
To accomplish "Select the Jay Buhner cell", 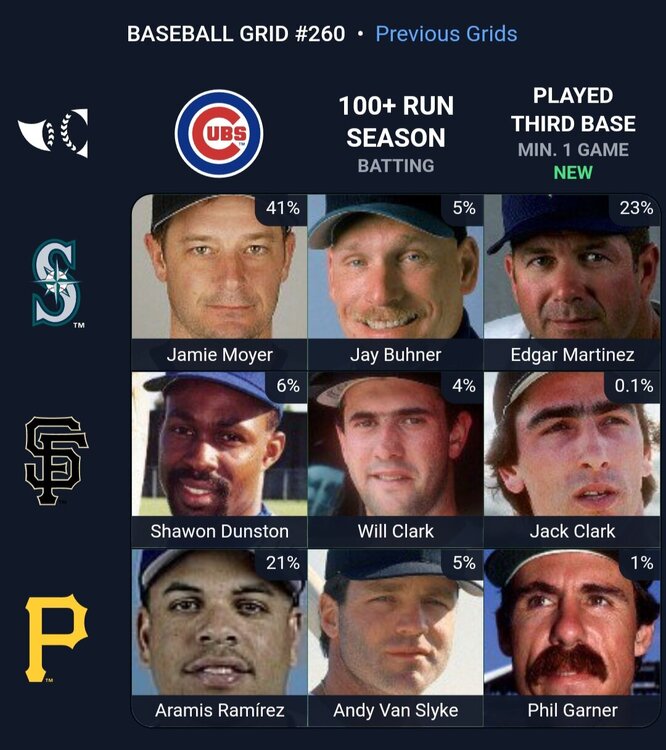I will (395, 282).
